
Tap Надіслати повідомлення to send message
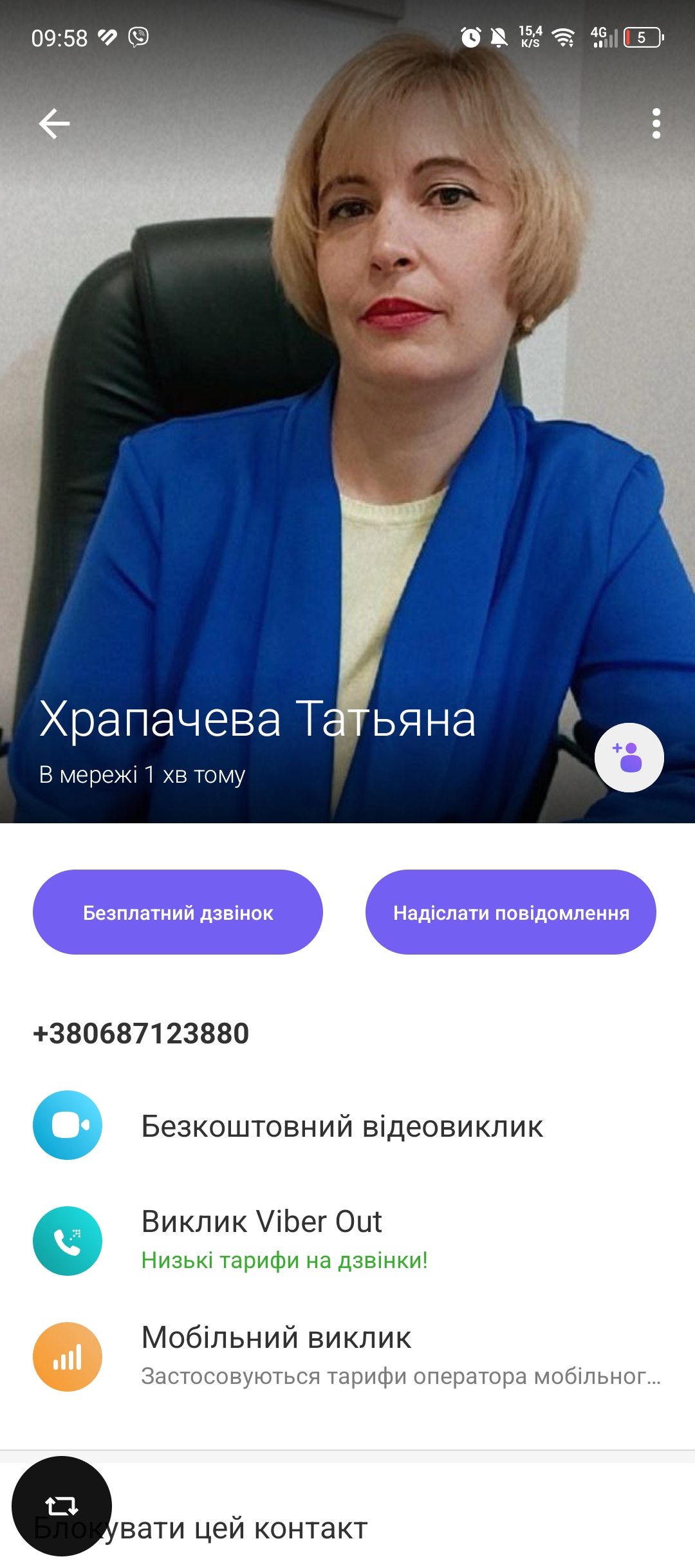click(511, 912)
